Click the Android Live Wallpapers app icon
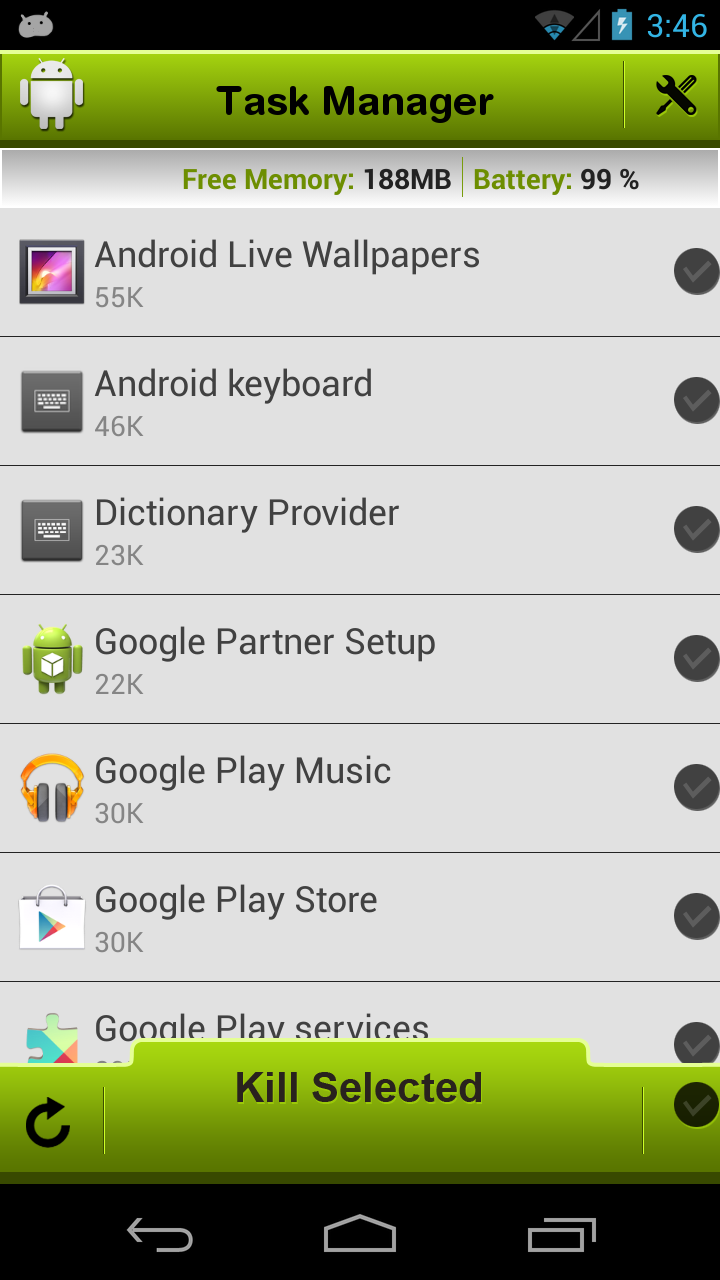 point(51,271)
